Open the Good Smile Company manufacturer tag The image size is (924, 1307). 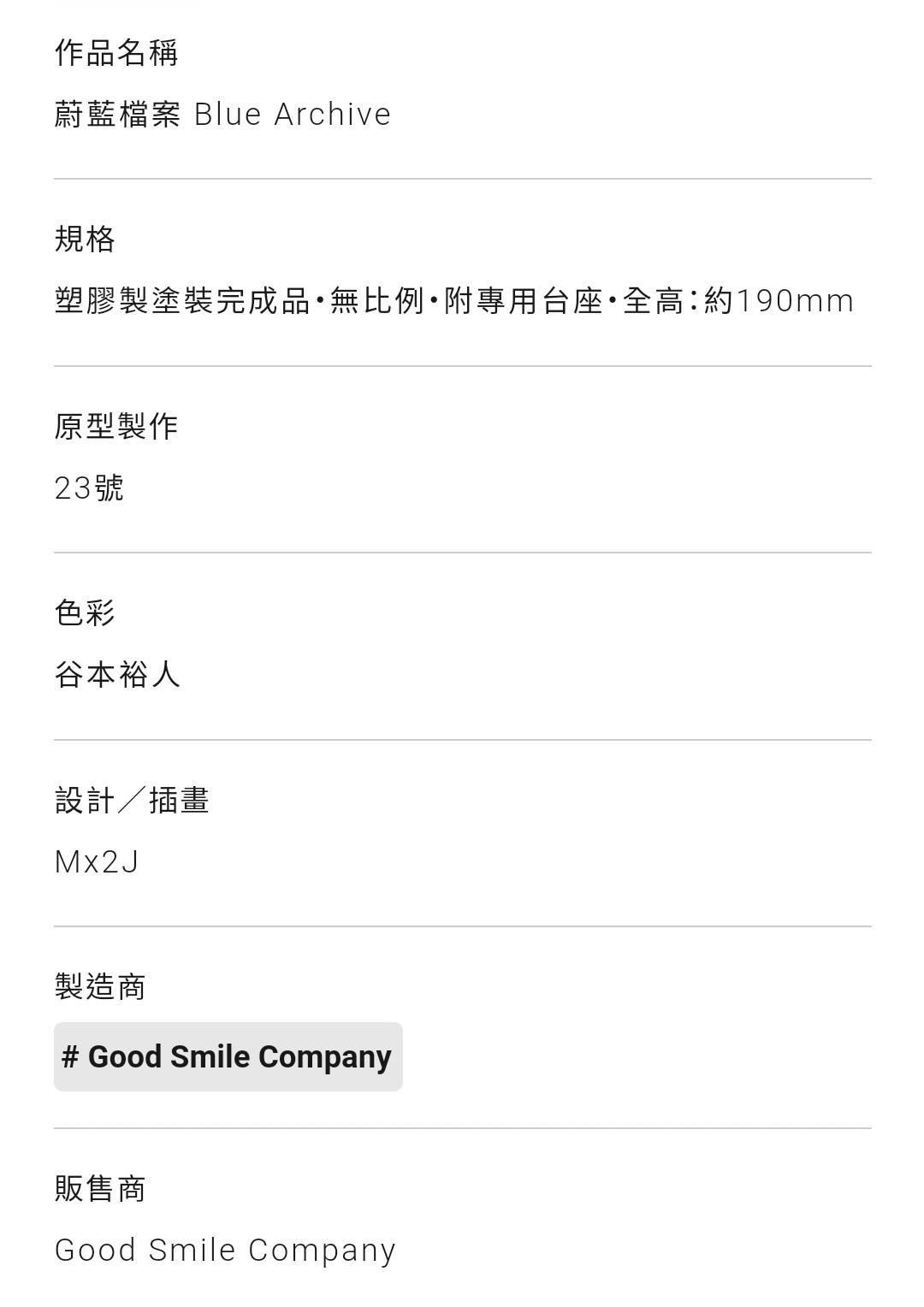228,1056
